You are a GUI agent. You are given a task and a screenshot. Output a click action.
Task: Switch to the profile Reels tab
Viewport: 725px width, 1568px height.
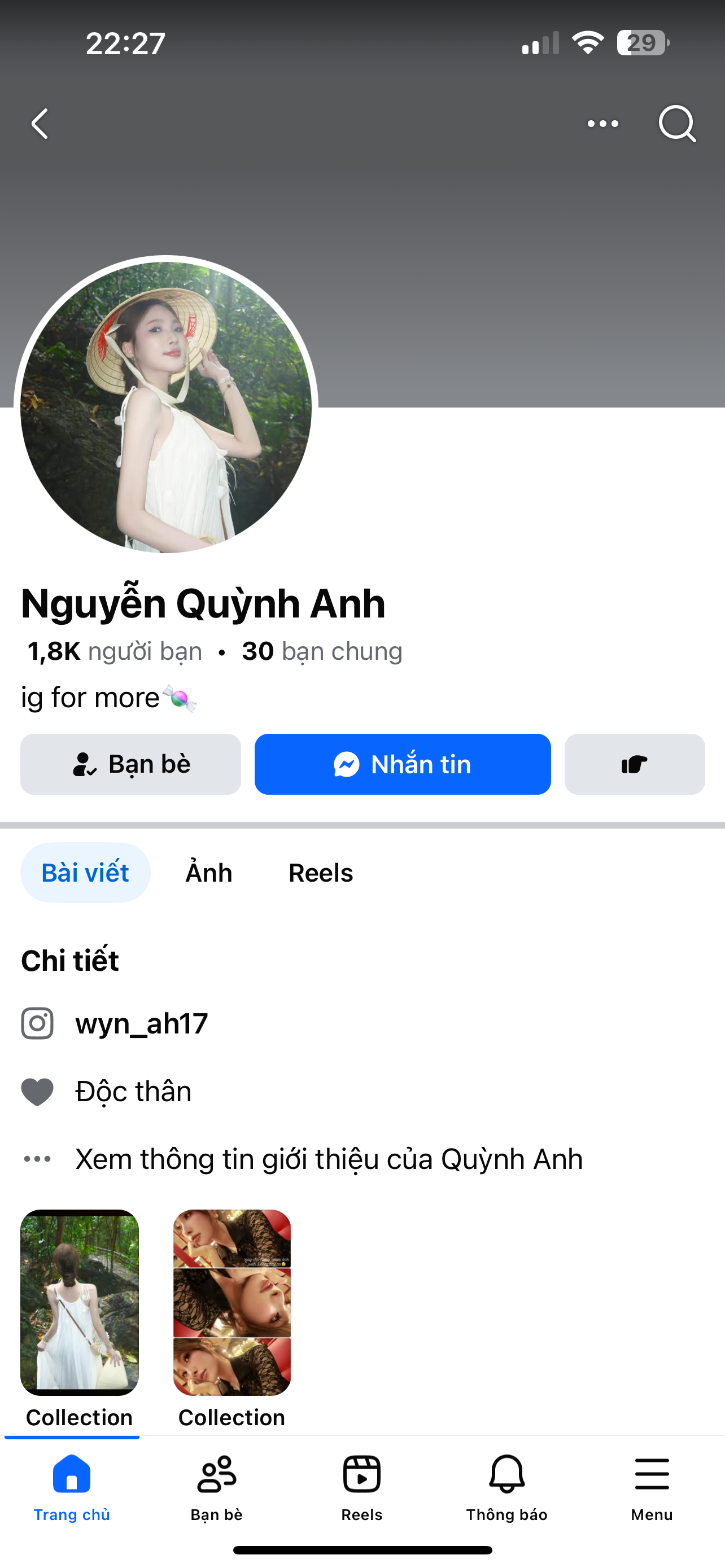click(x=321, y=873)
